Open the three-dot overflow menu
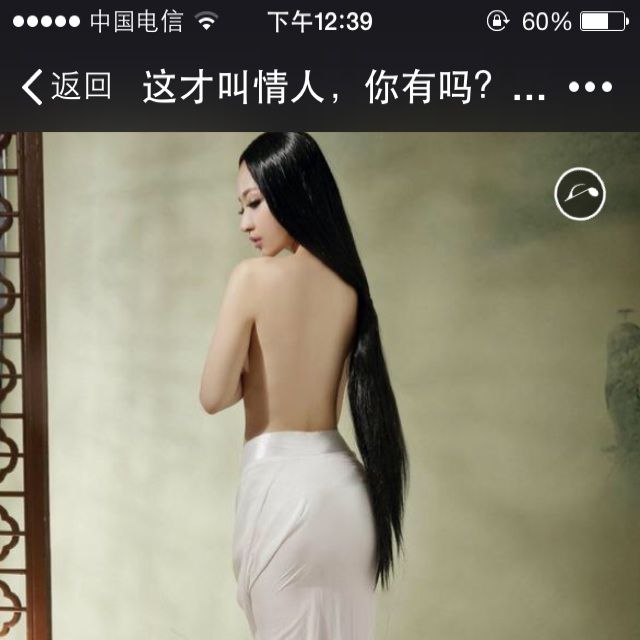This screenshot has width=640, height=640. 590,88
